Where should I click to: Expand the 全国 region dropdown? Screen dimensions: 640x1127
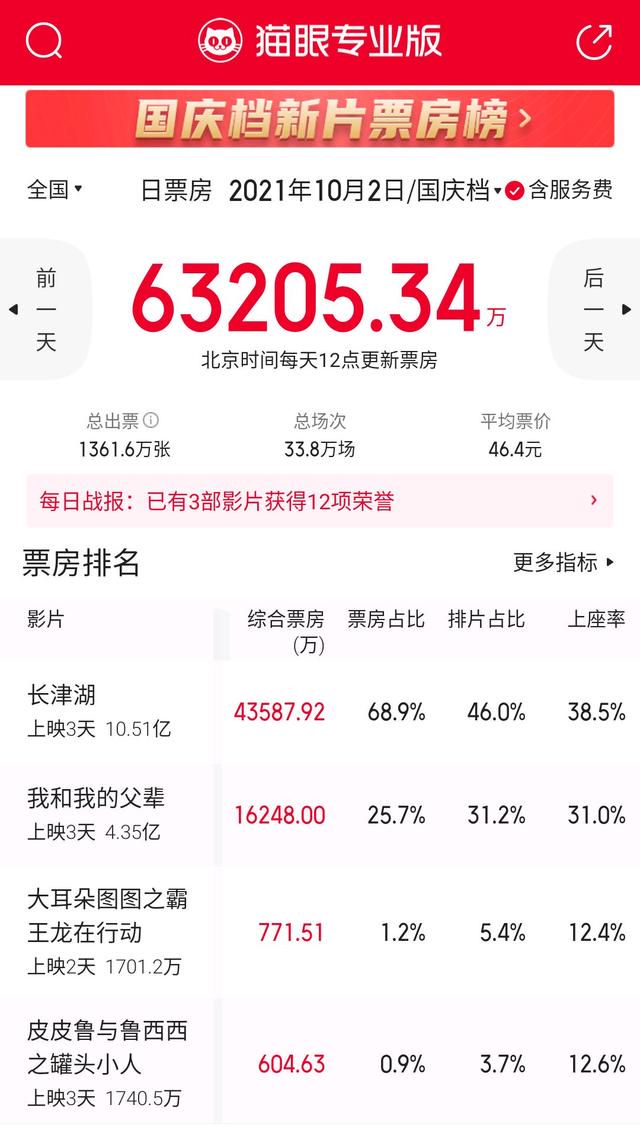pyautogui.click(x=55, y=190)
